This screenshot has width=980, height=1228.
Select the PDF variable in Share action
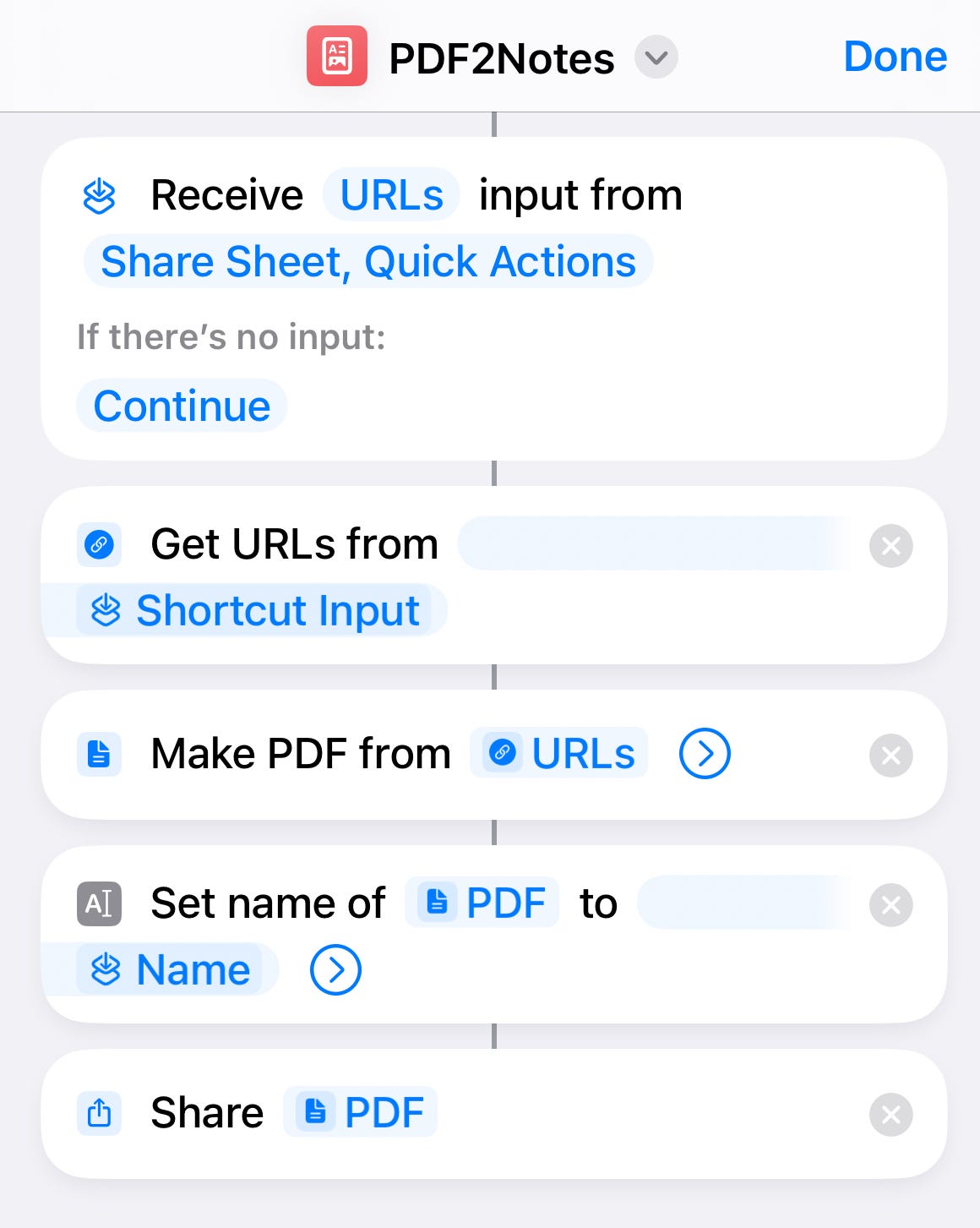pos(361,1112)
